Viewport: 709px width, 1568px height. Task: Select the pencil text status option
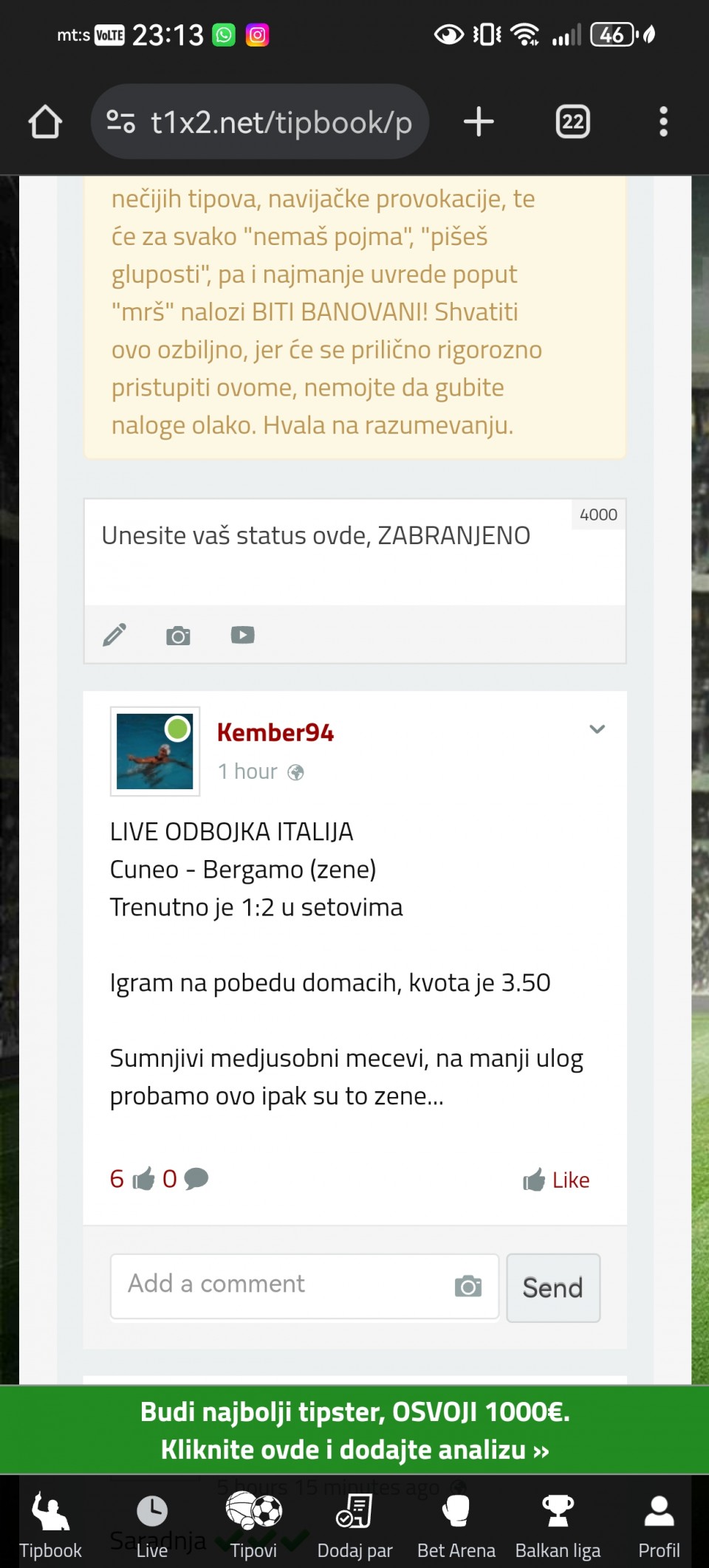point(114,635)
